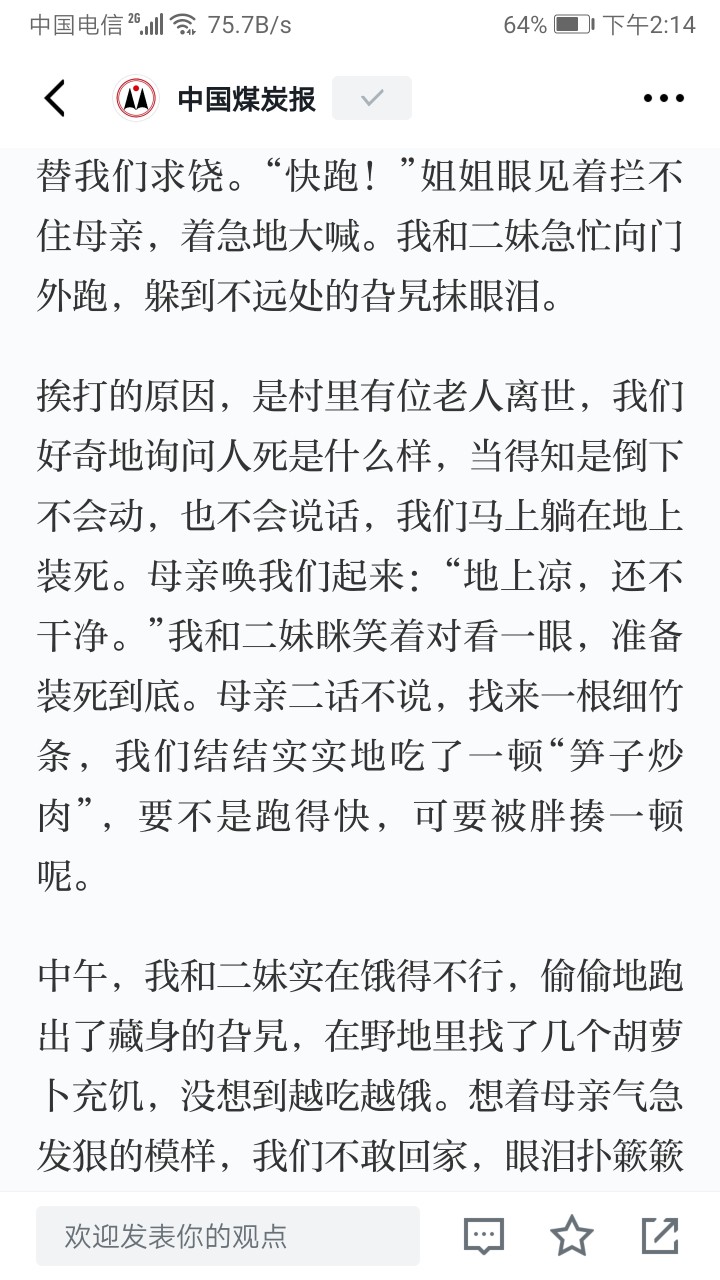This screenshot has height=1280, width=720.
Task: Bookmark this article with the star
Action: tap(572, 1236)
